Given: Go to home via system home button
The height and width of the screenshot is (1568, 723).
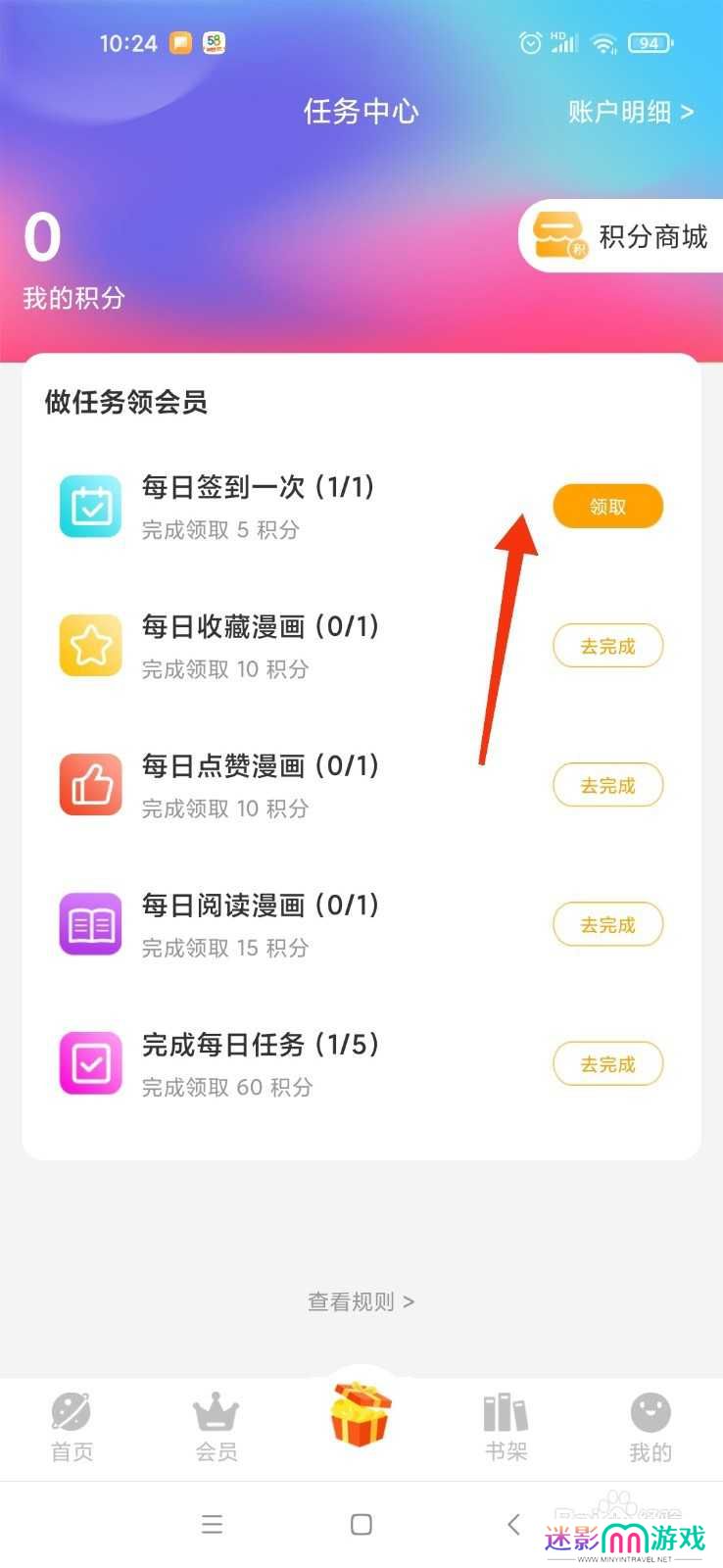Looking at the screenshot, I should tap(361, 1524).
